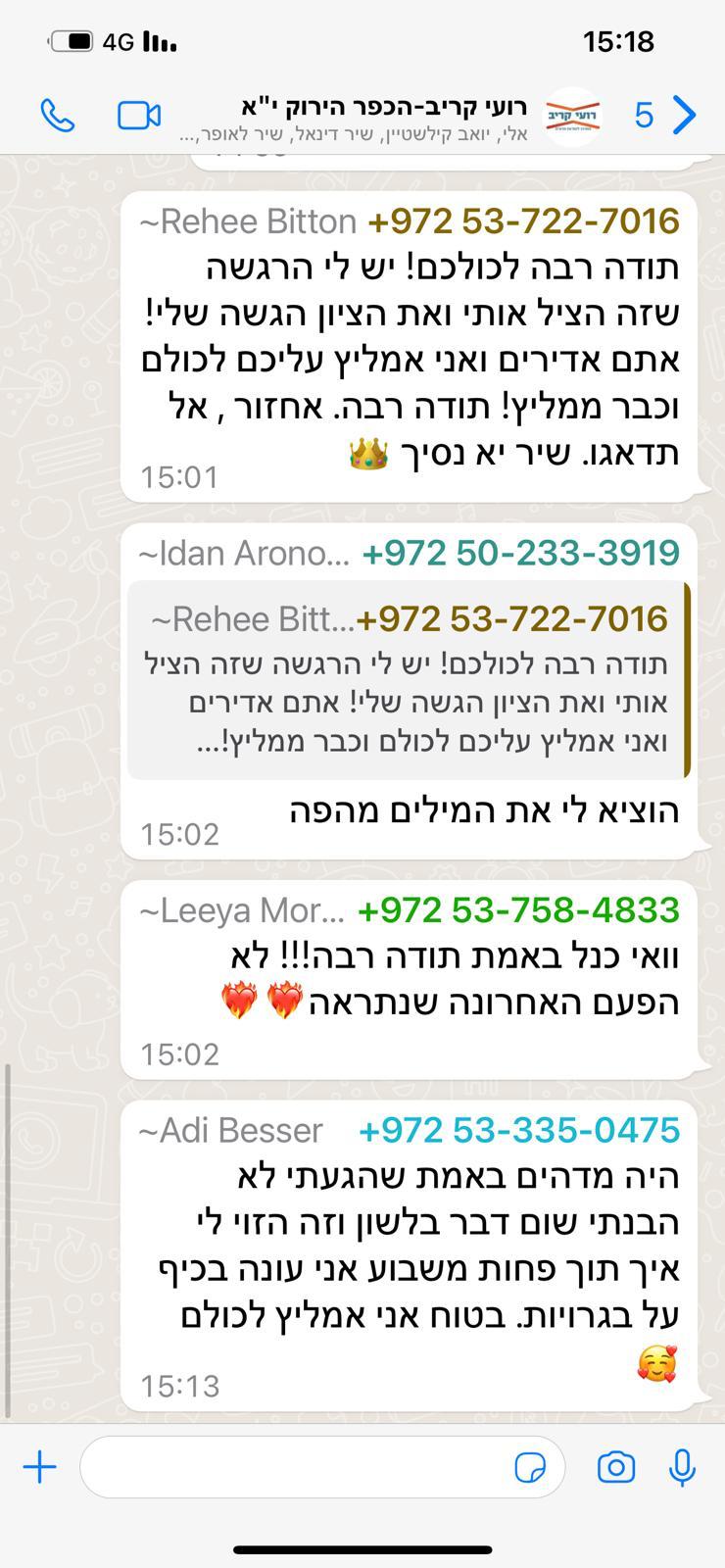Screen dimensions: 725x1568
Task: Start a video call with the group
Action: (x=139, y=116)
